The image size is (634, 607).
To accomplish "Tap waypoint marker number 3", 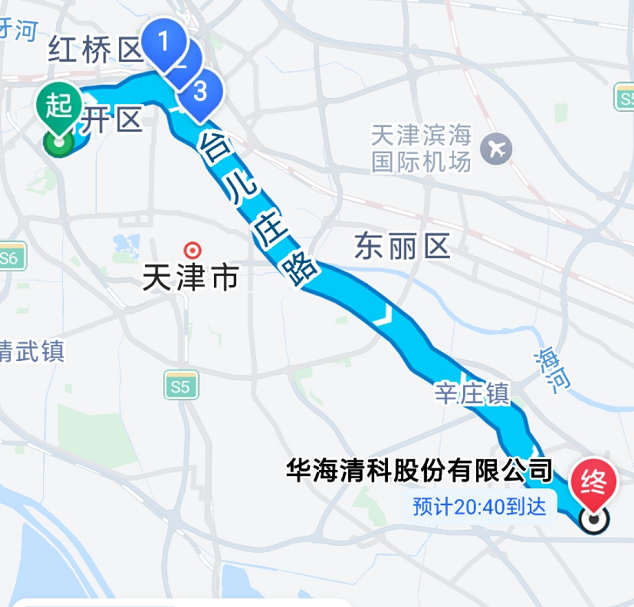I will (x=200, y=93).
